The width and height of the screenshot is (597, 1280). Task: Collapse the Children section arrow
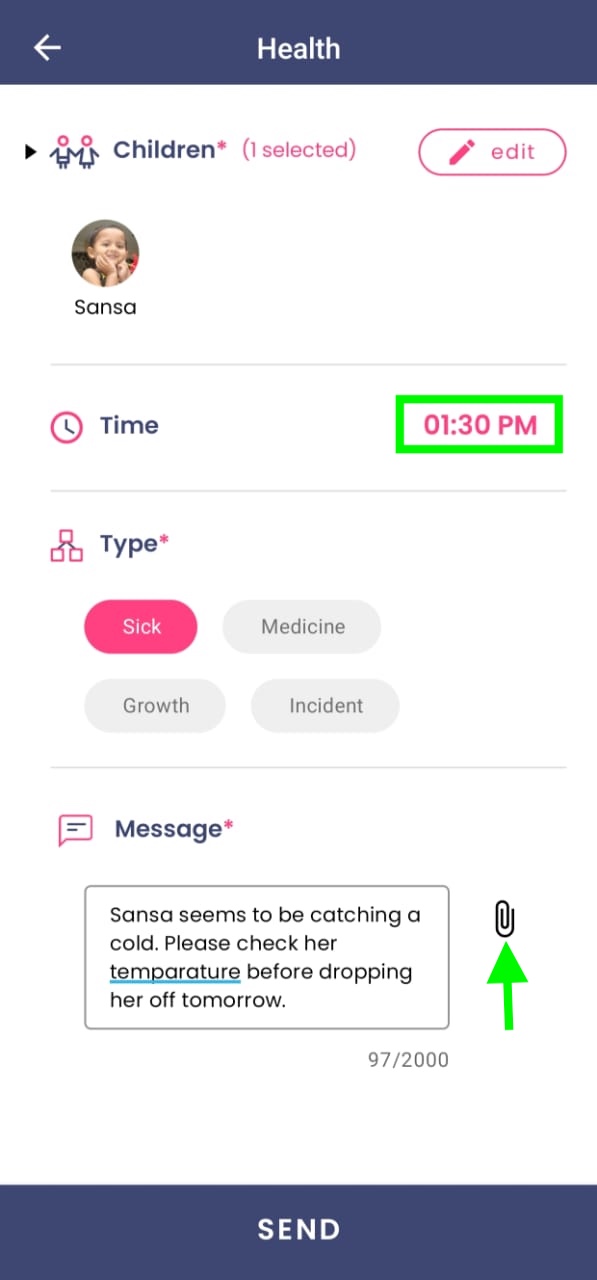click(x=30, y=152)
